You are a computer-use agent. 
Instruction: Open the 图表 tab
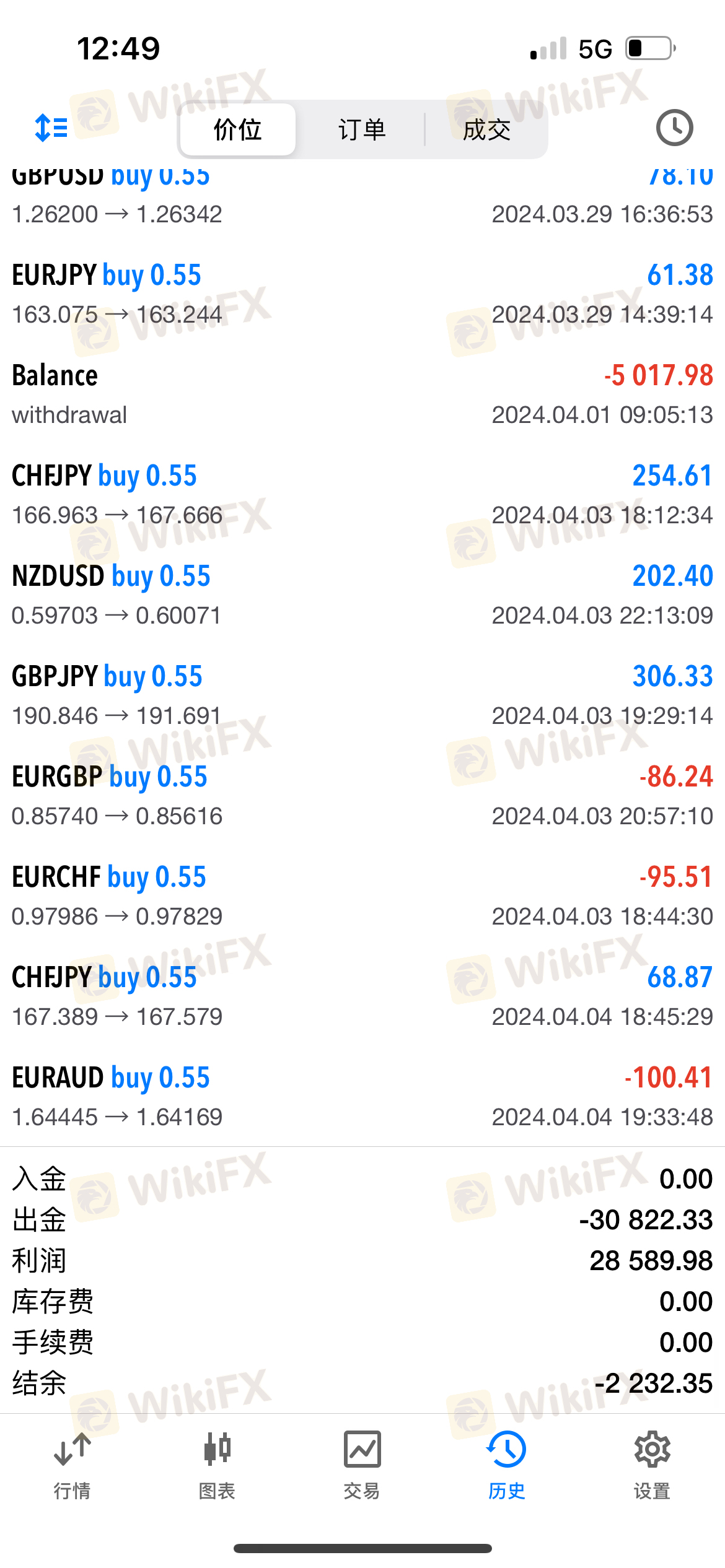click(217, 1465)
